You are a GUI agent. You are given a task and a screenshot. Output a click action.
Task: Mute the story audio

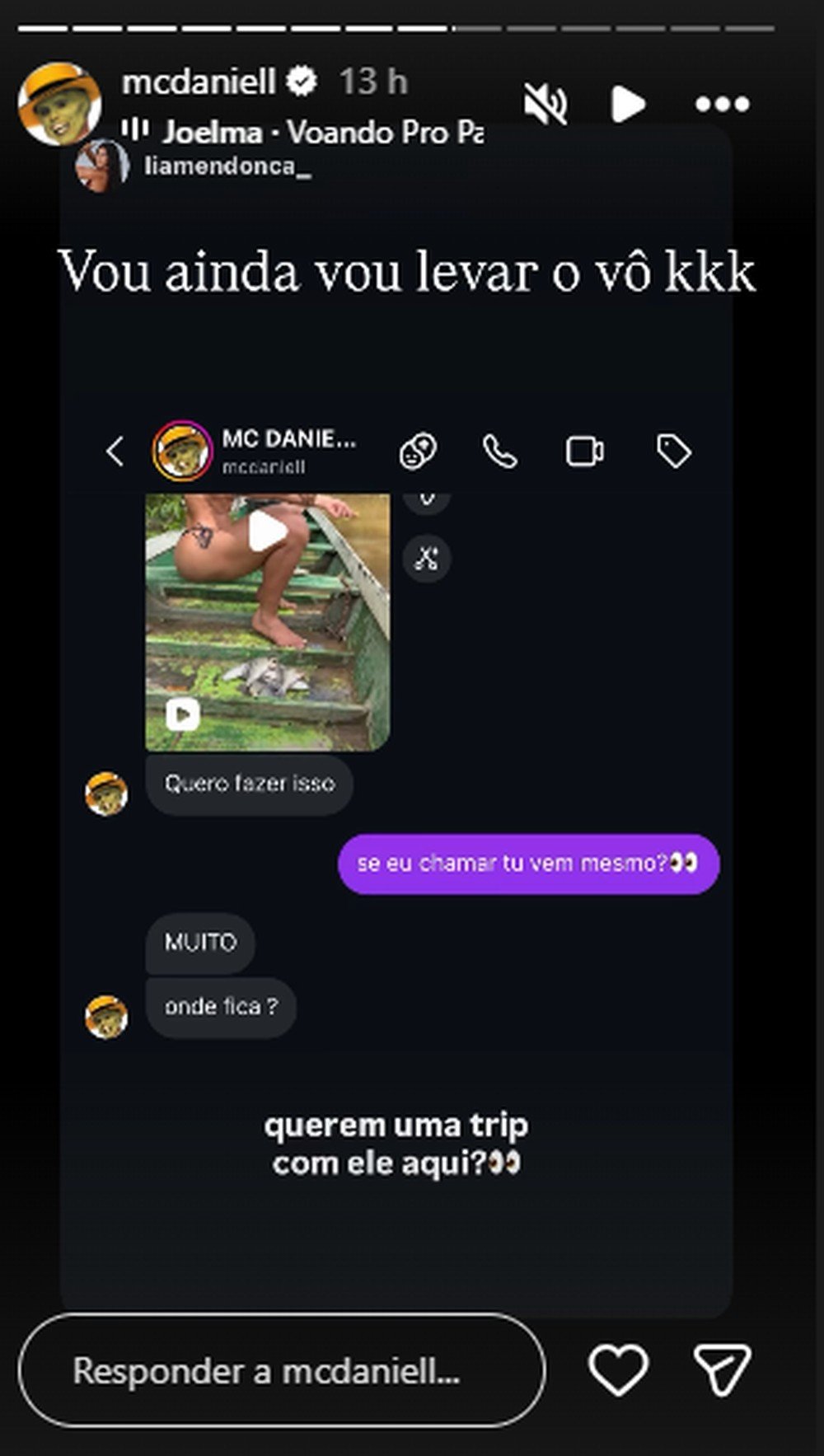(x=544, y=101)
